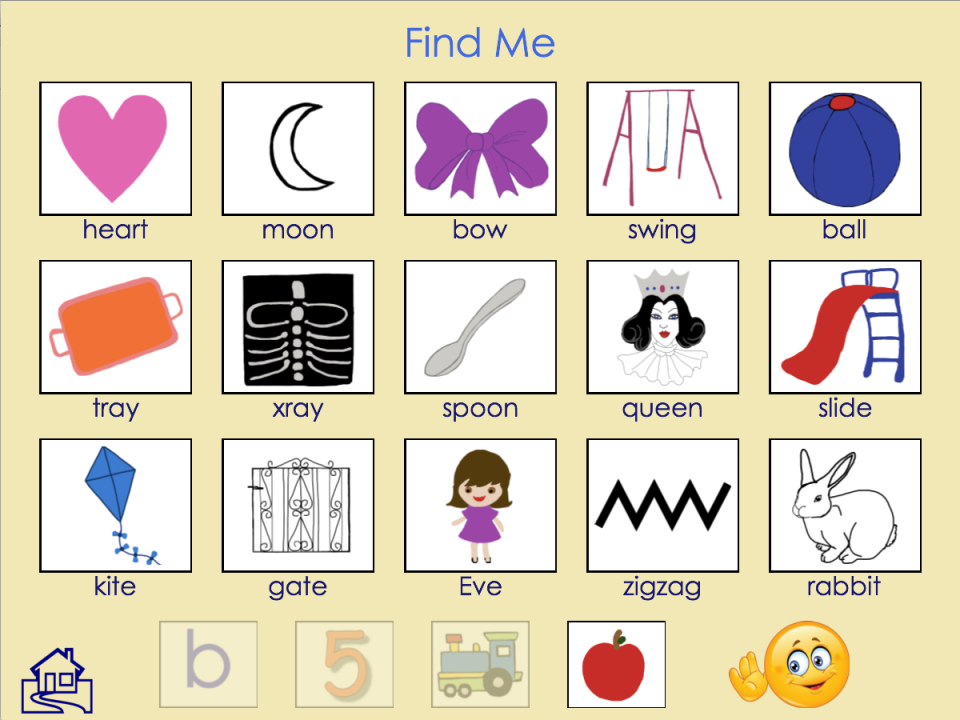Tap the orange tray card
960x720 pixels.
(x=115, y=327)
